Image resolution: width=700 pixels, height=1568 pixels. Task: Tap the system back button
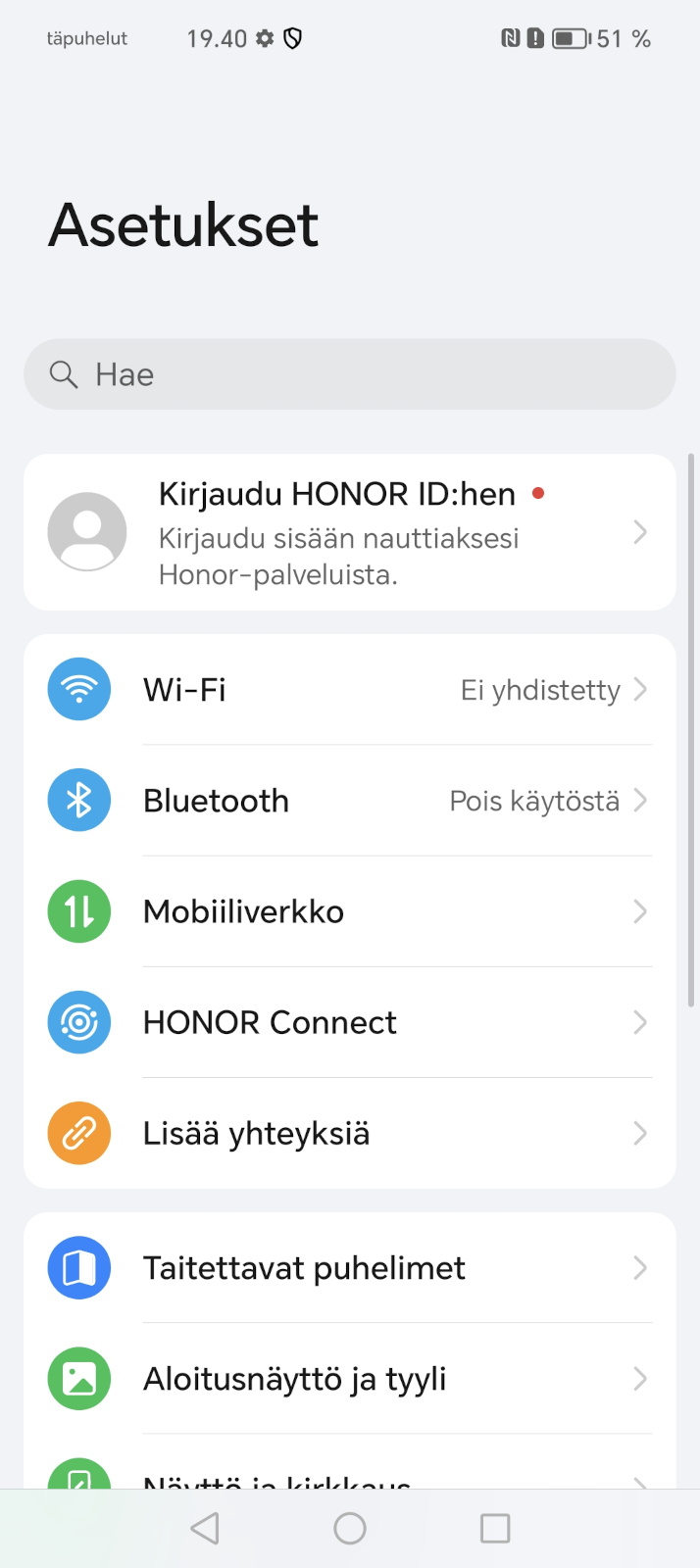(205, 1528)
